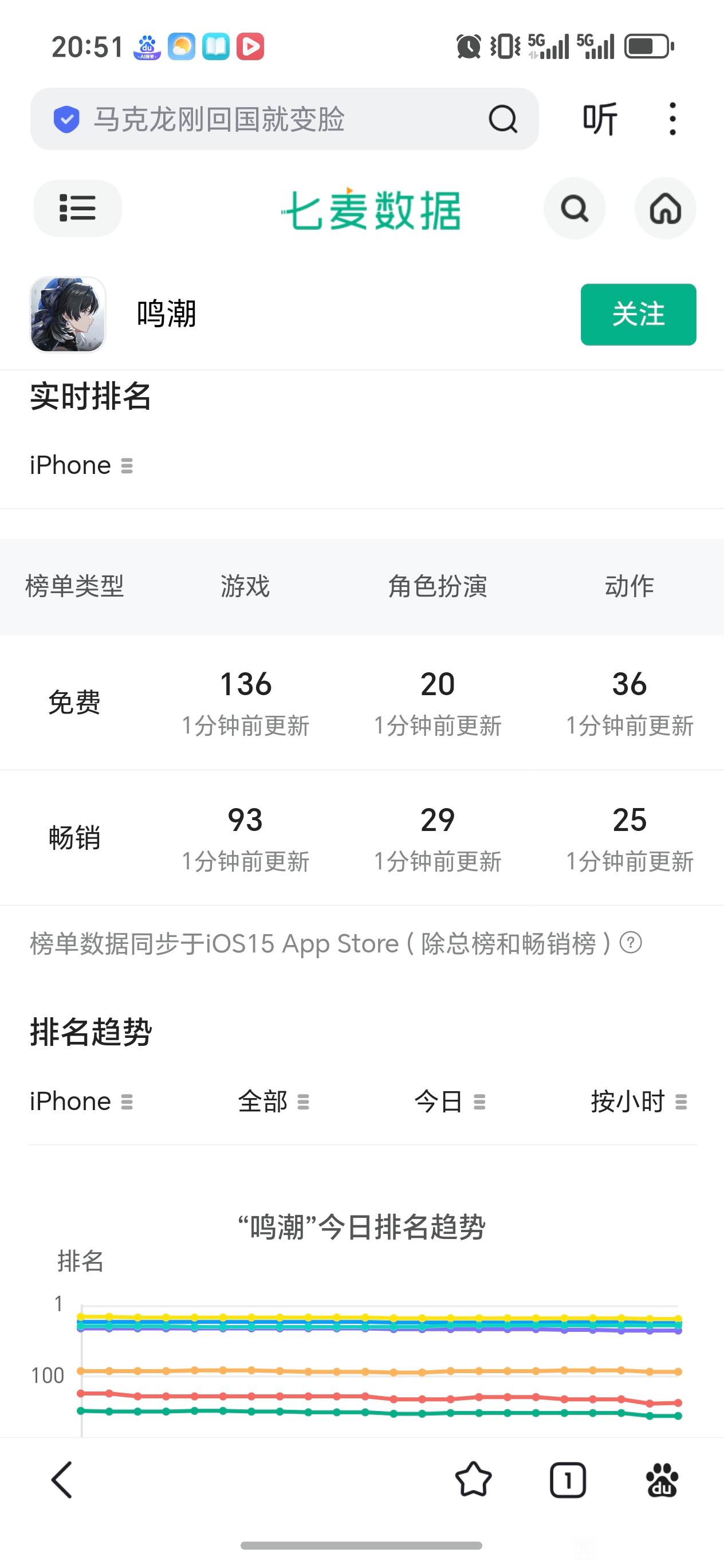Tap the 听 listen button
Viewport: 724px width, 1568px height.
[x=600, y=119]
